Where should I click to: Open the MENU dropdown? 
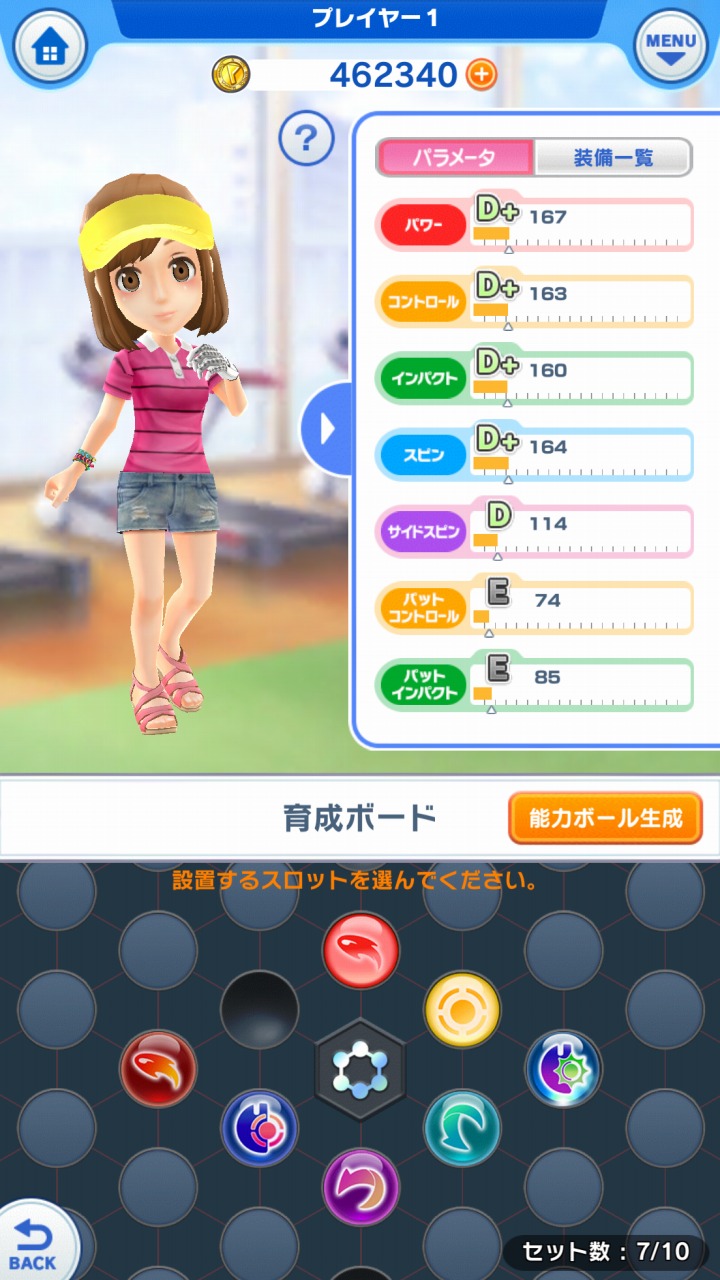(x=671, y=47)
